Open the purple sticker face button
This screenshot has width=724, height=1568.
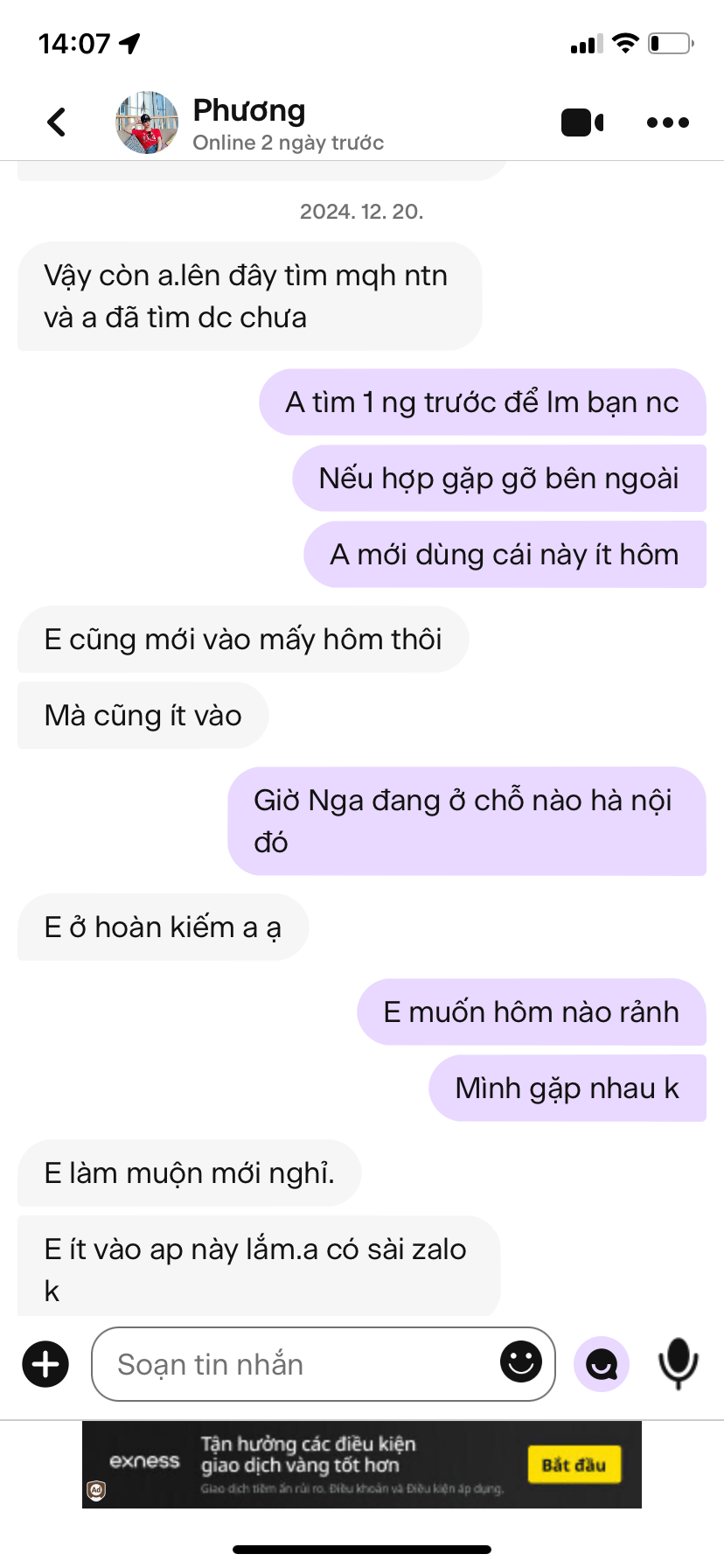(602, 1363)
